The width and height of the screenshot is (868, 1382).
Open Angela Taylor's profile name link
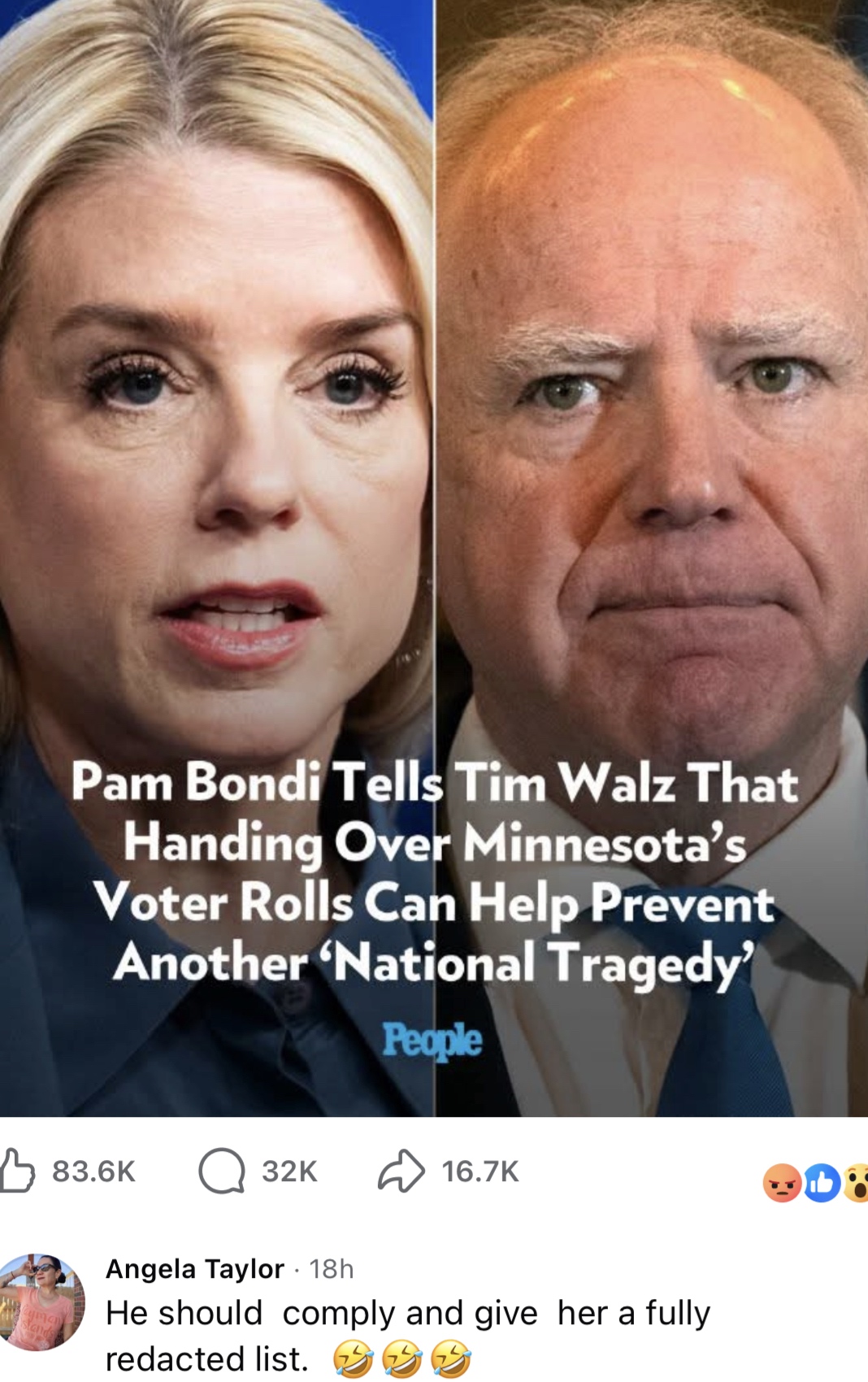click(195, 1268)
